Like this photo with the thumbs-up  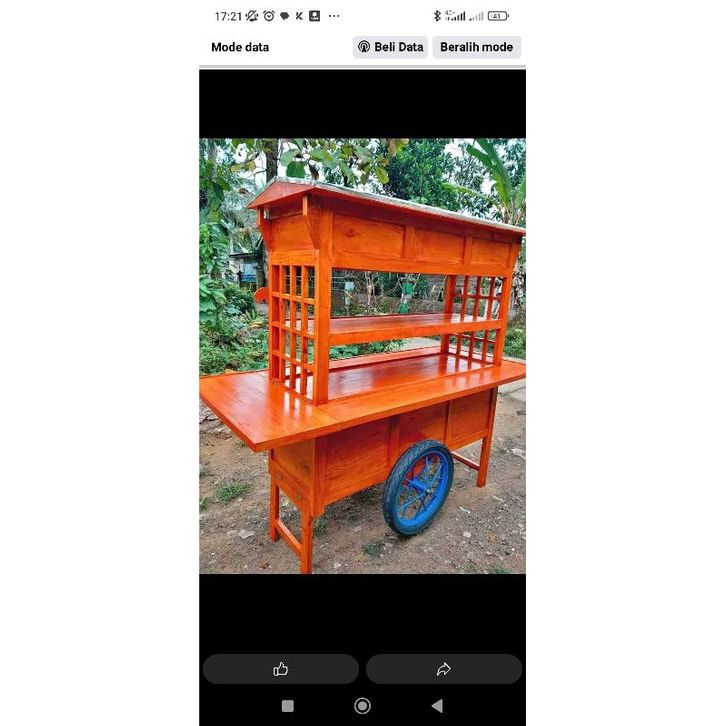pyautogui.click(x=281, y=669)
